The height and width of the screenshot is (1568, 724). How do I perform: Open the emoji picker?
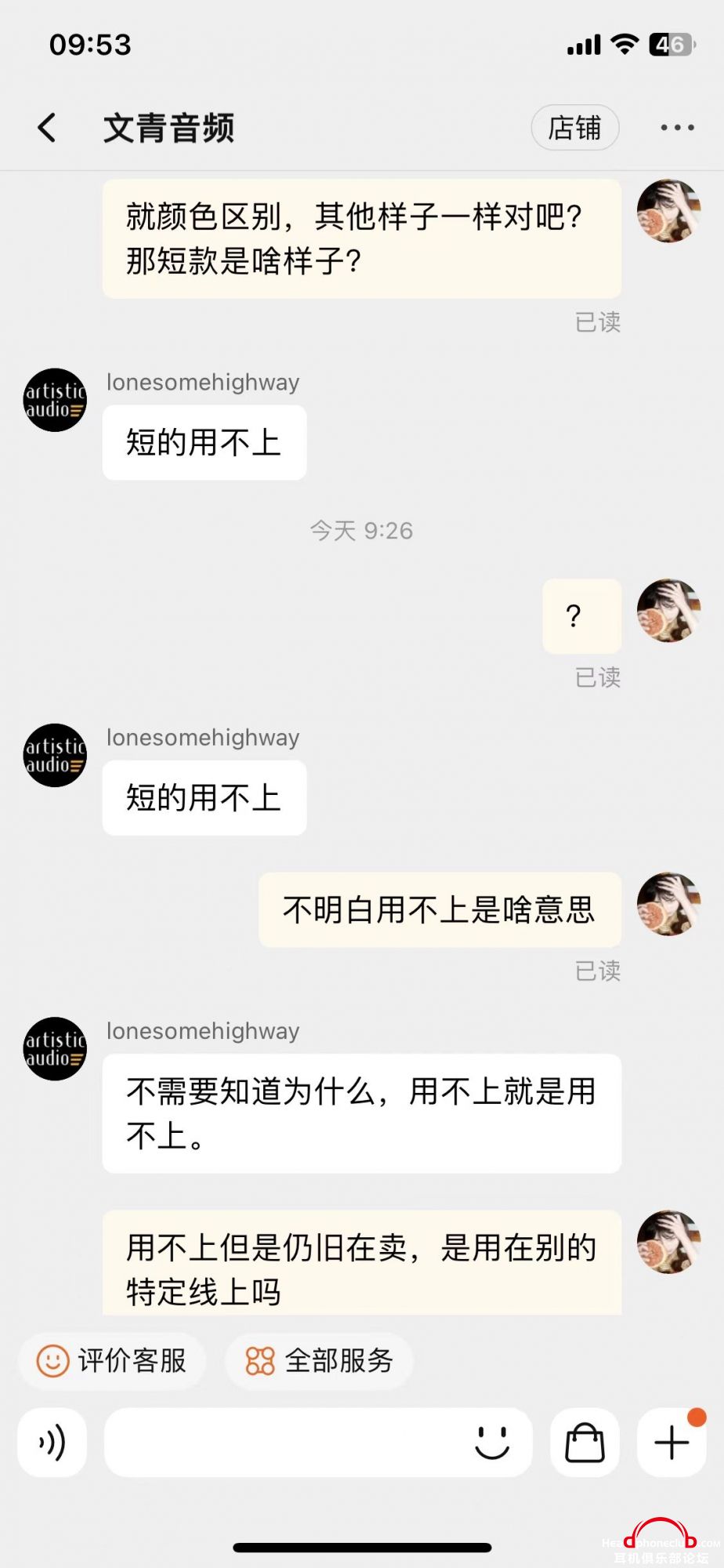[x=492, y=1443]
